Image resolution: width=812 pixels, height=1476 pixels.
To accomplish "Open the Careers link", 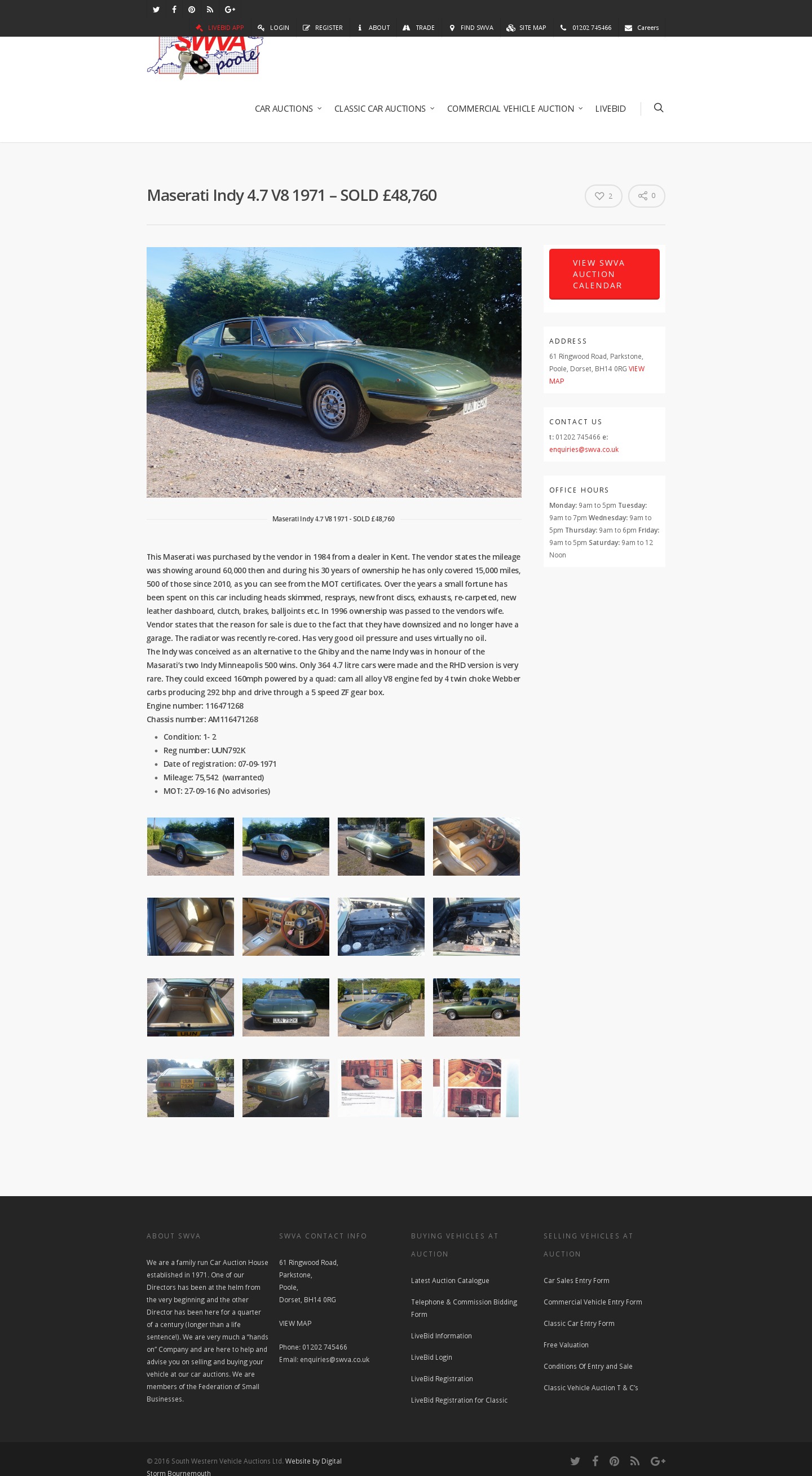I will [641, 28].
